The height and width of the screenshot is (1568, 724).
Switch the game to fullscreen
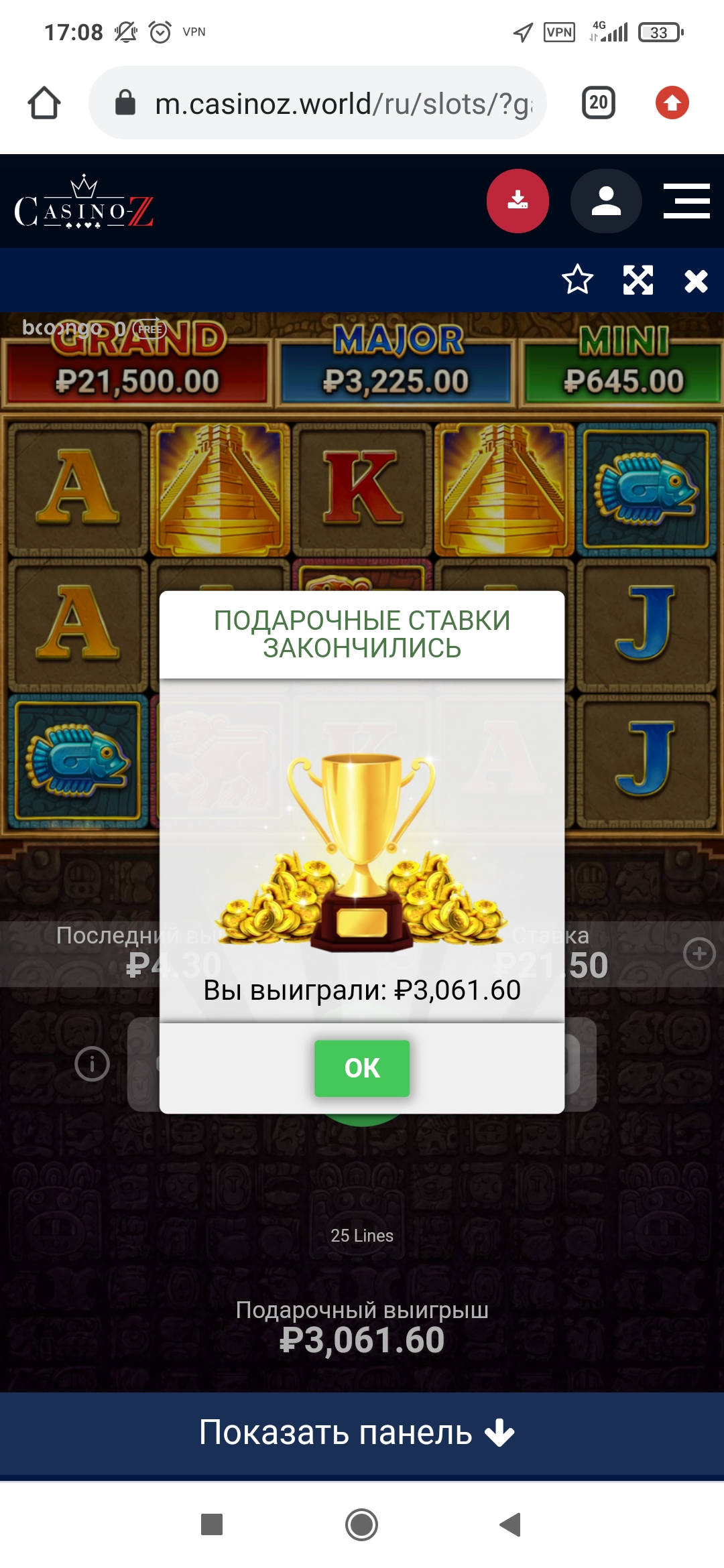tap(638, 280)
